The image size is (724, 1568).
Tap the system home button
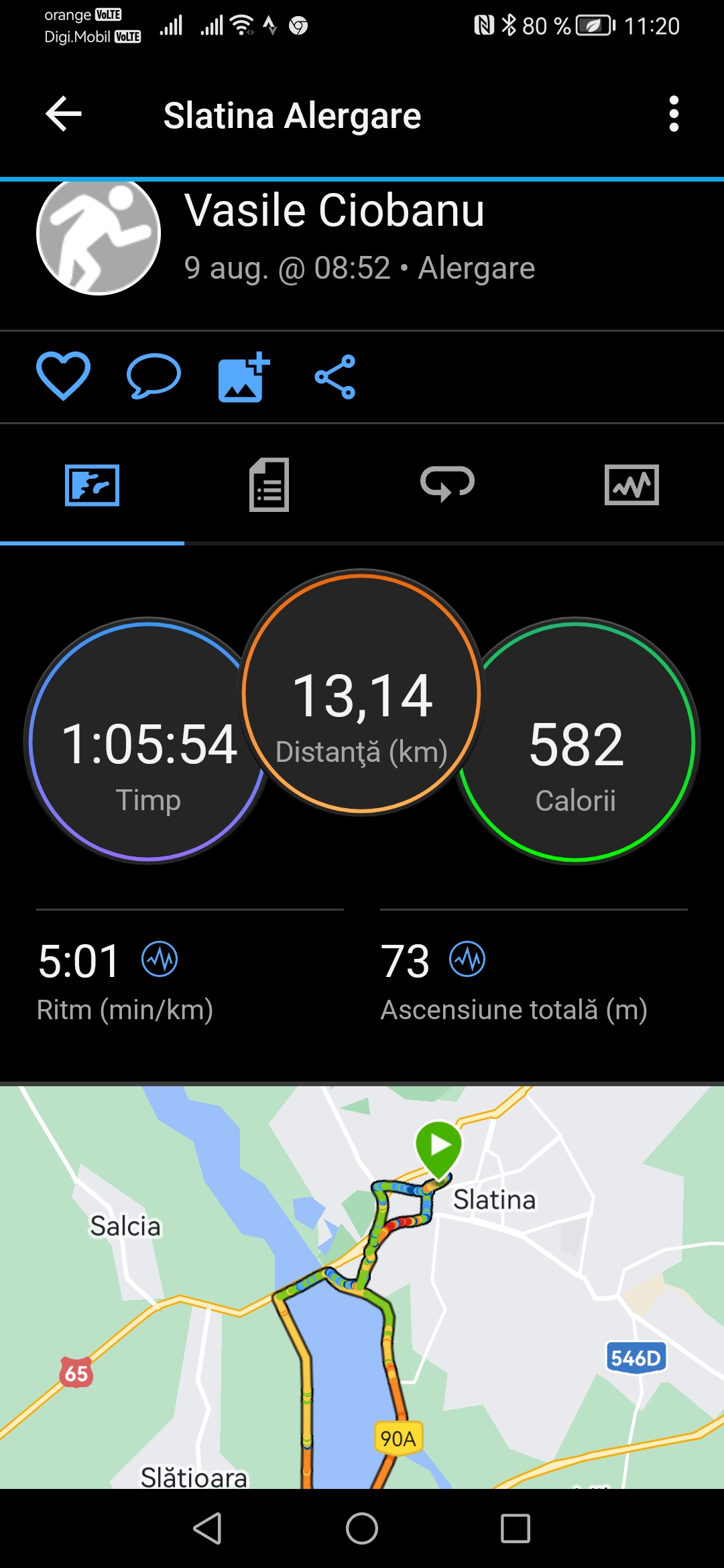[362, 1528]
